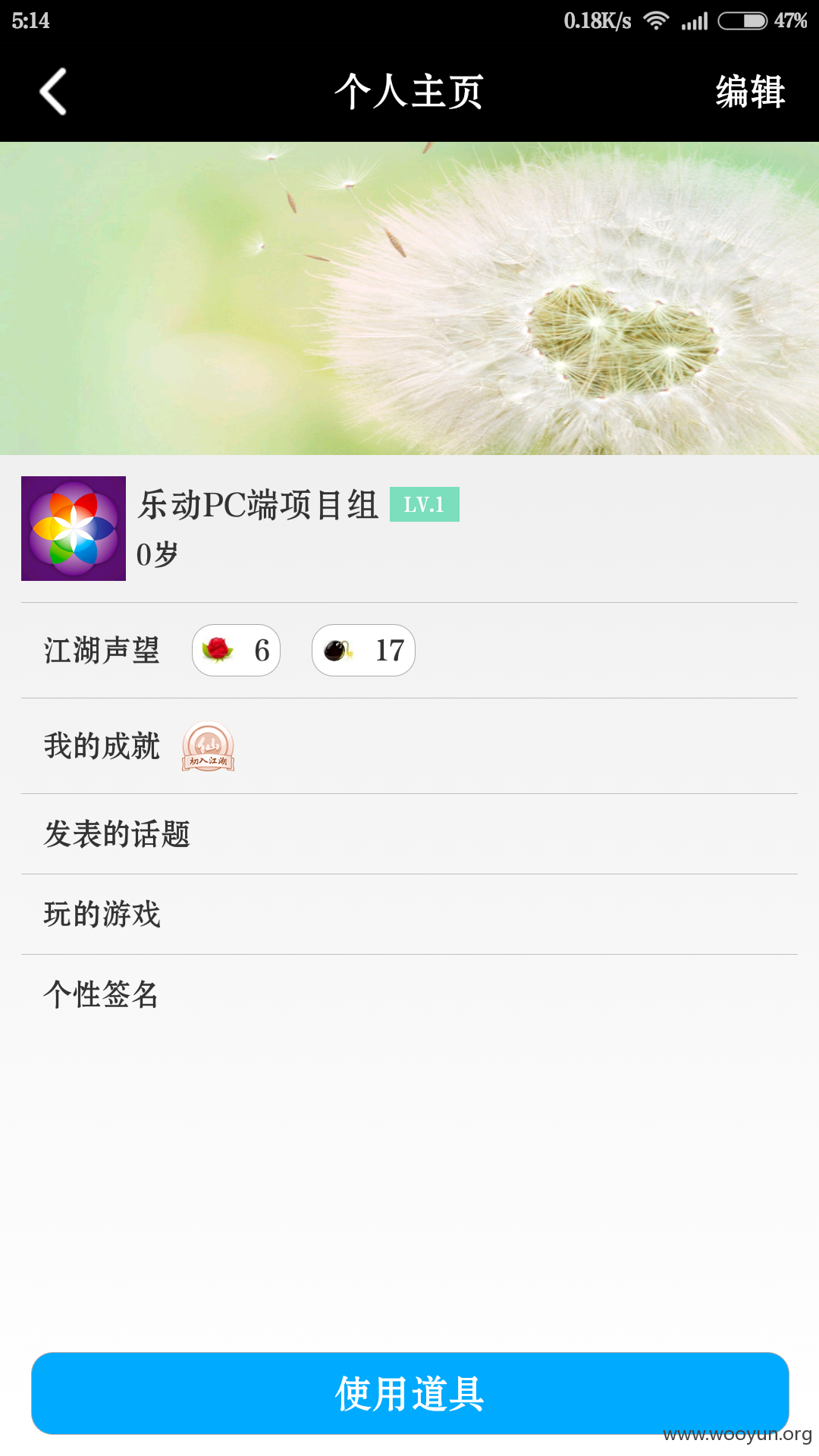Viewport: 819px width, 1456px height.
Task: Open 我的成就 achievements row
Action: [x=409, y=746]
